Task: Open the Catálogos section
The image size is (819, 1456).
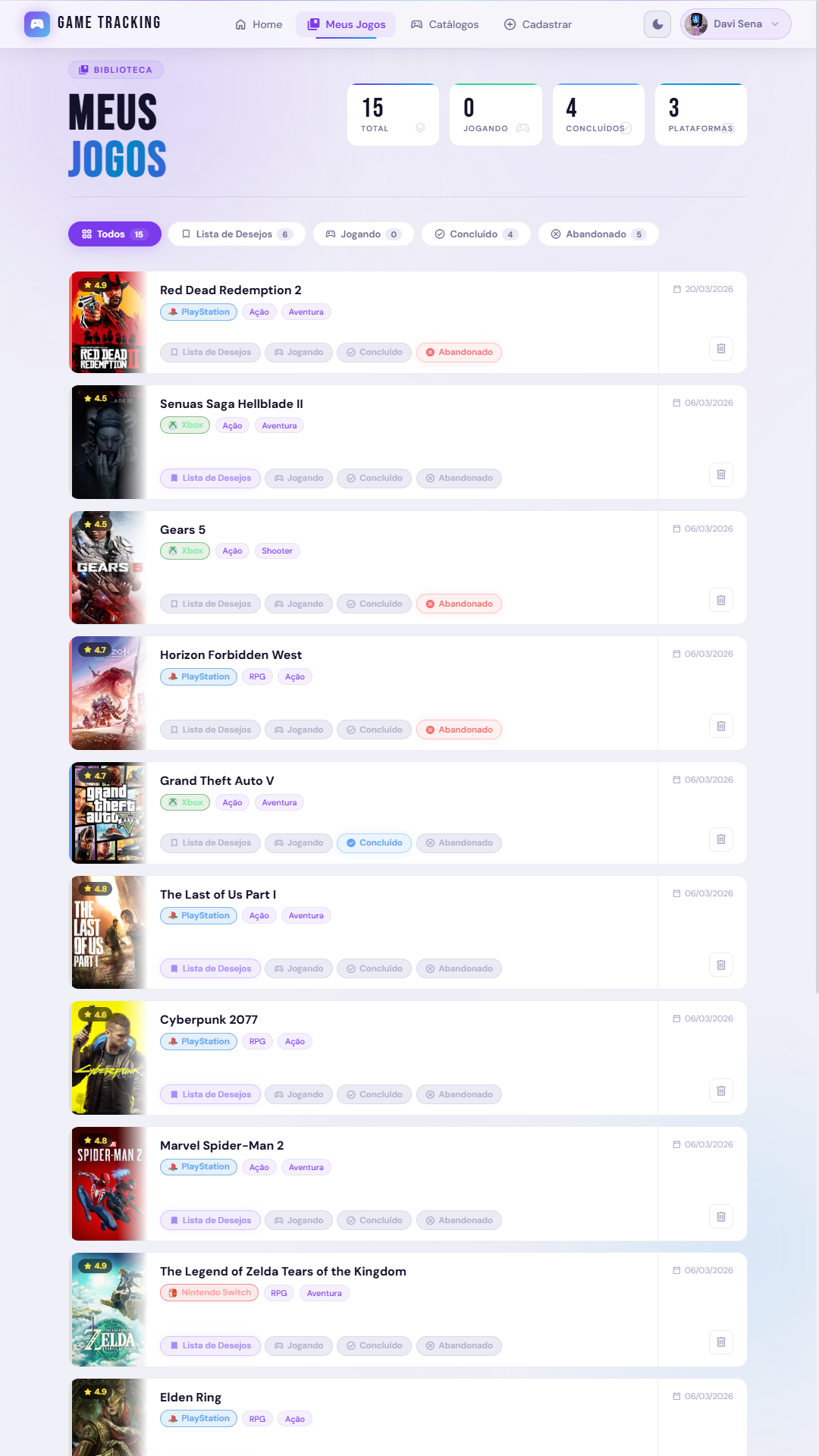Action: tap(444, 24)
